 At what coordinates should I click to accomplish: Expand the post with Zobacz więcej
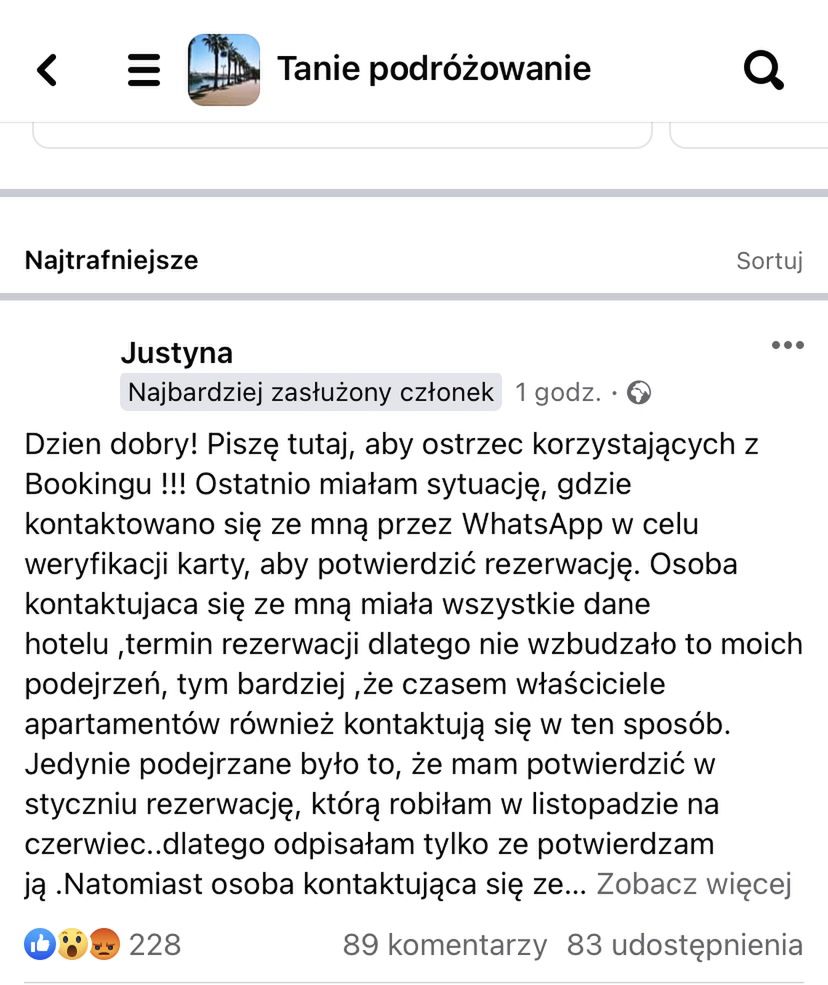(x=694, y=884)
